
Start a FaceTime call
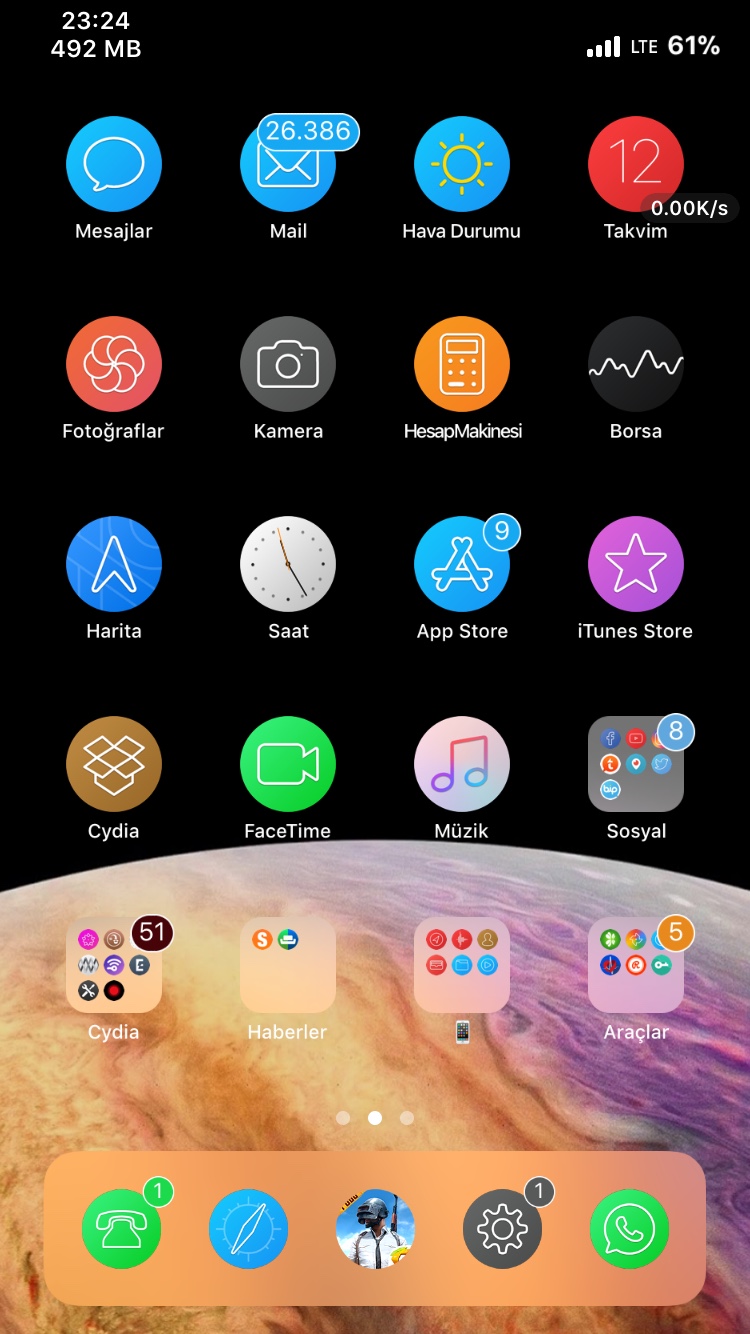point(288,762)
